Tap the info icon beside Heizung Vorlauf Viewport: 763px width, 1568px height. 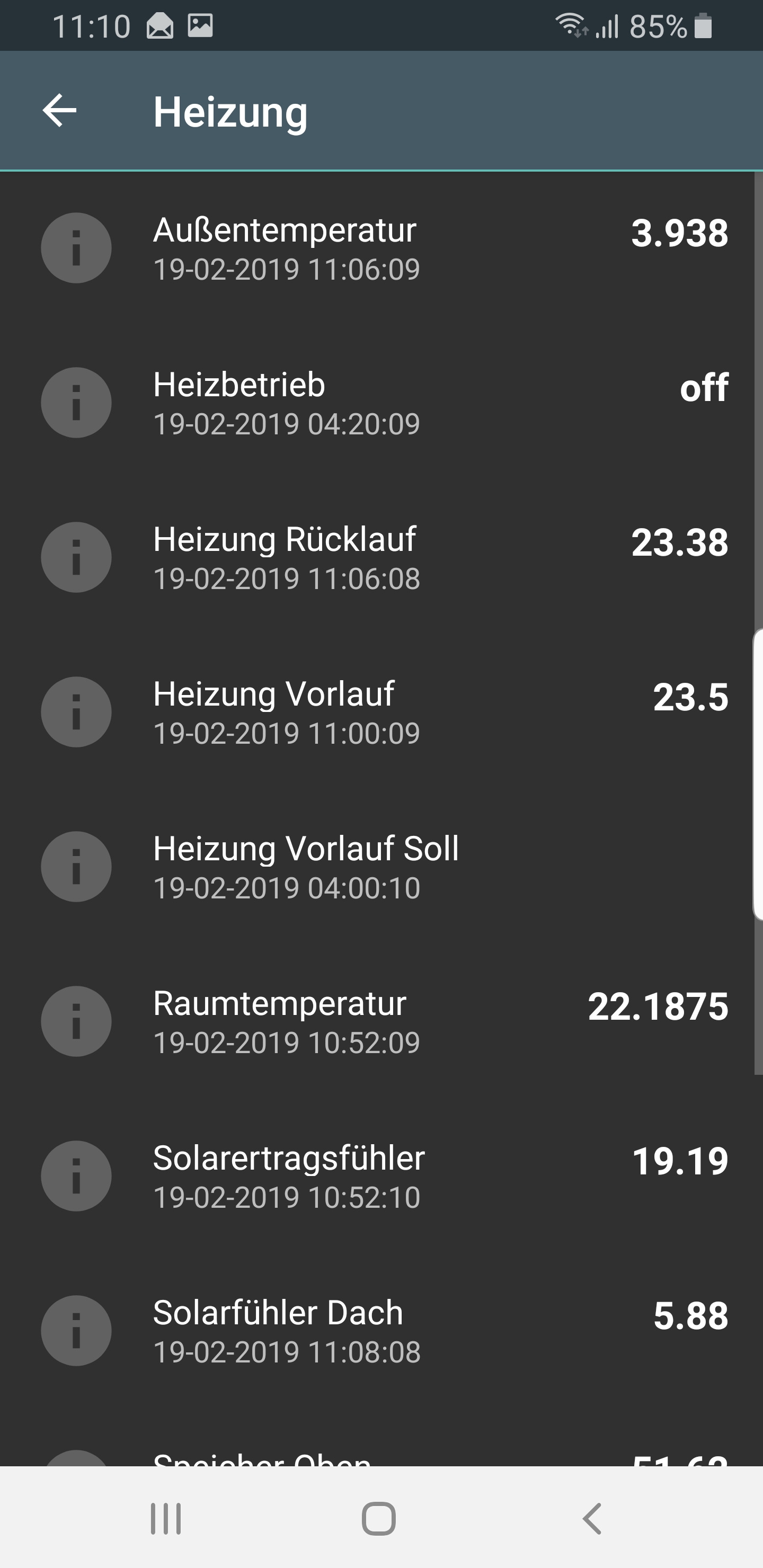pos(76,712)
